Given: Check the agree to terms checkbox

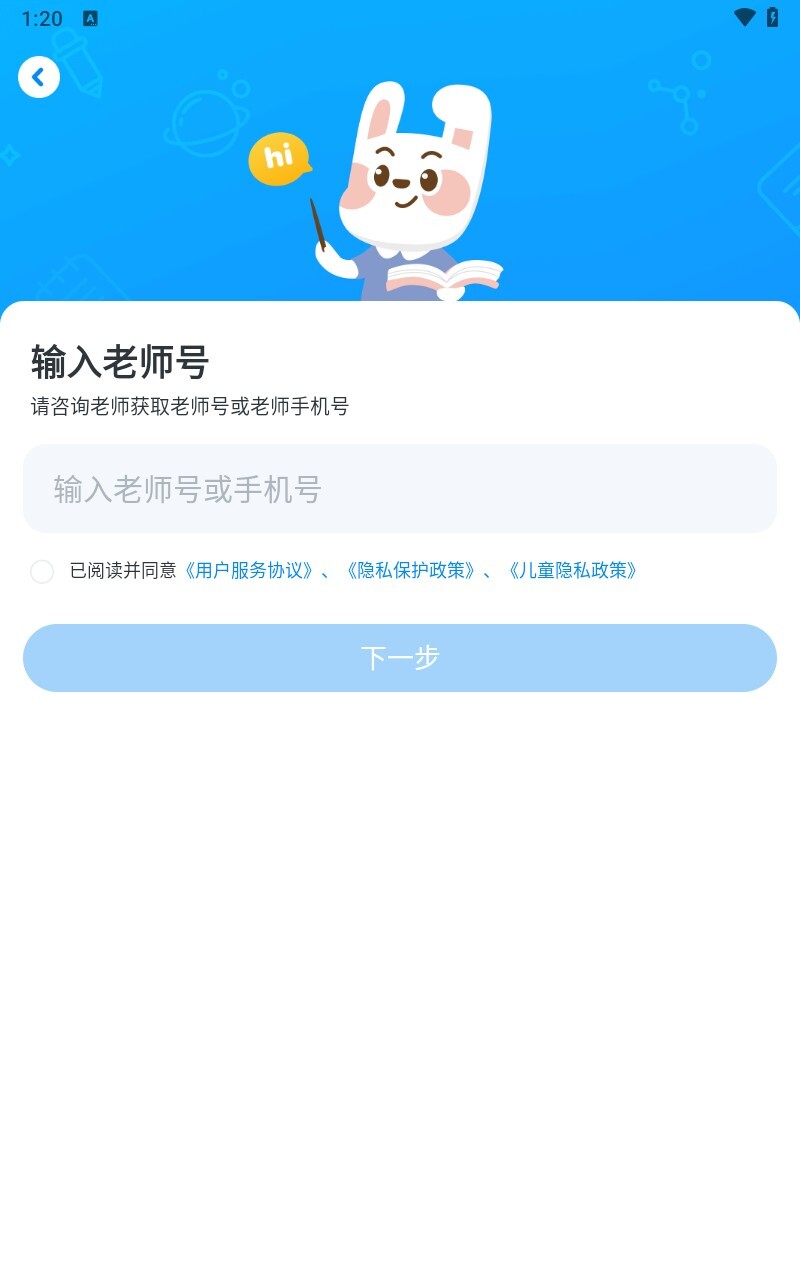Looking at the screenshot, I should 42,572.
